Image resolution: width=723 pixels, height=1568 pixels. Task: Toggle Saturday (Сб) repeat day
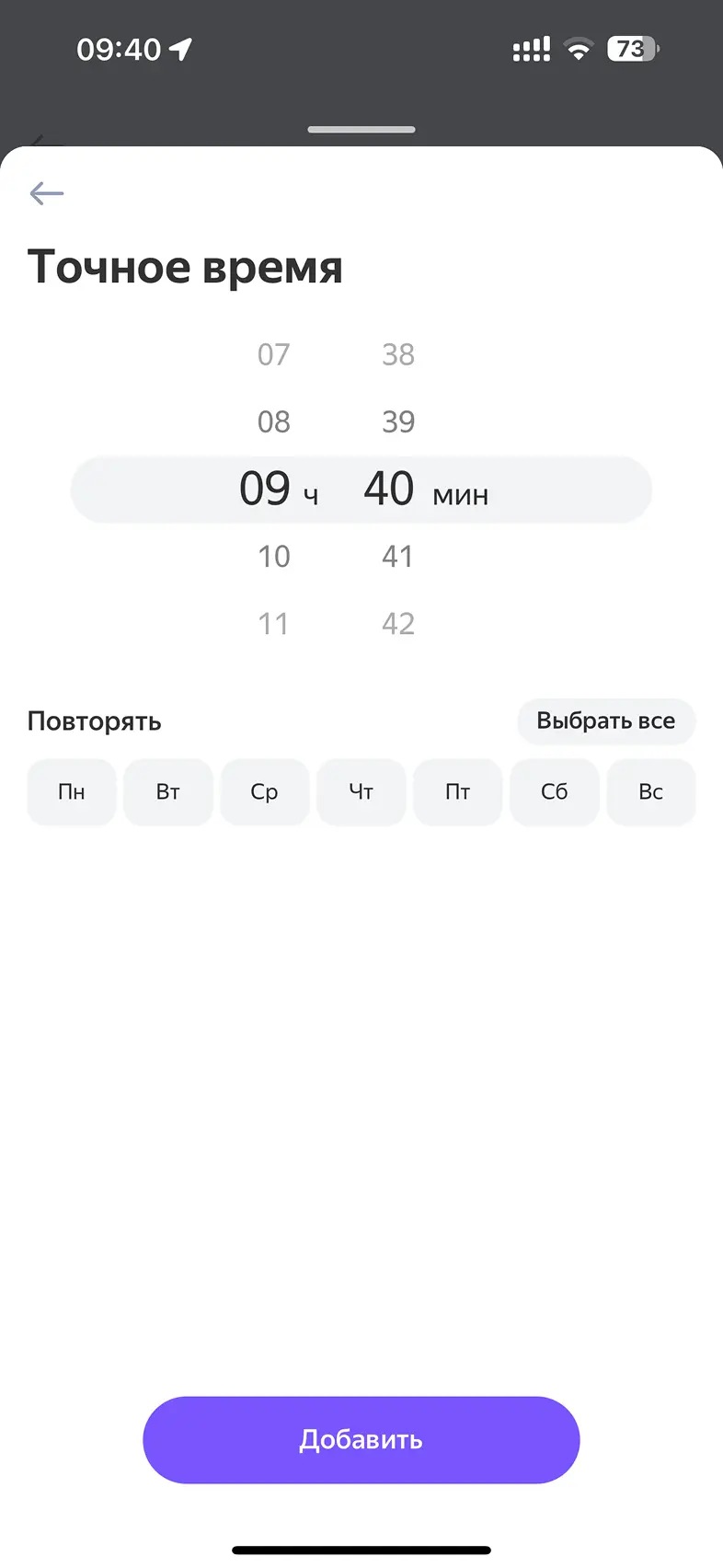(x=554, y=791)
